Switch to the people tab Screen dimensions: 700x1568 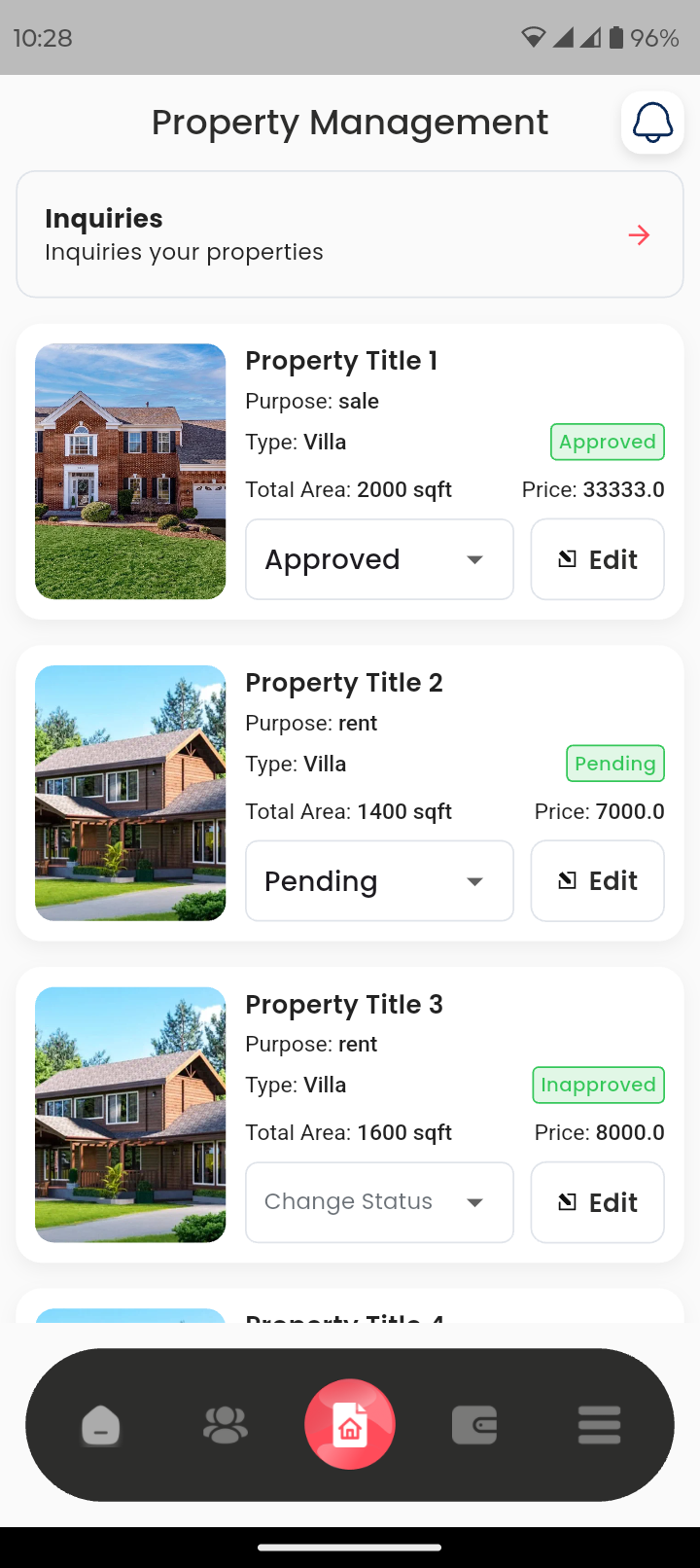(226, 1426)
